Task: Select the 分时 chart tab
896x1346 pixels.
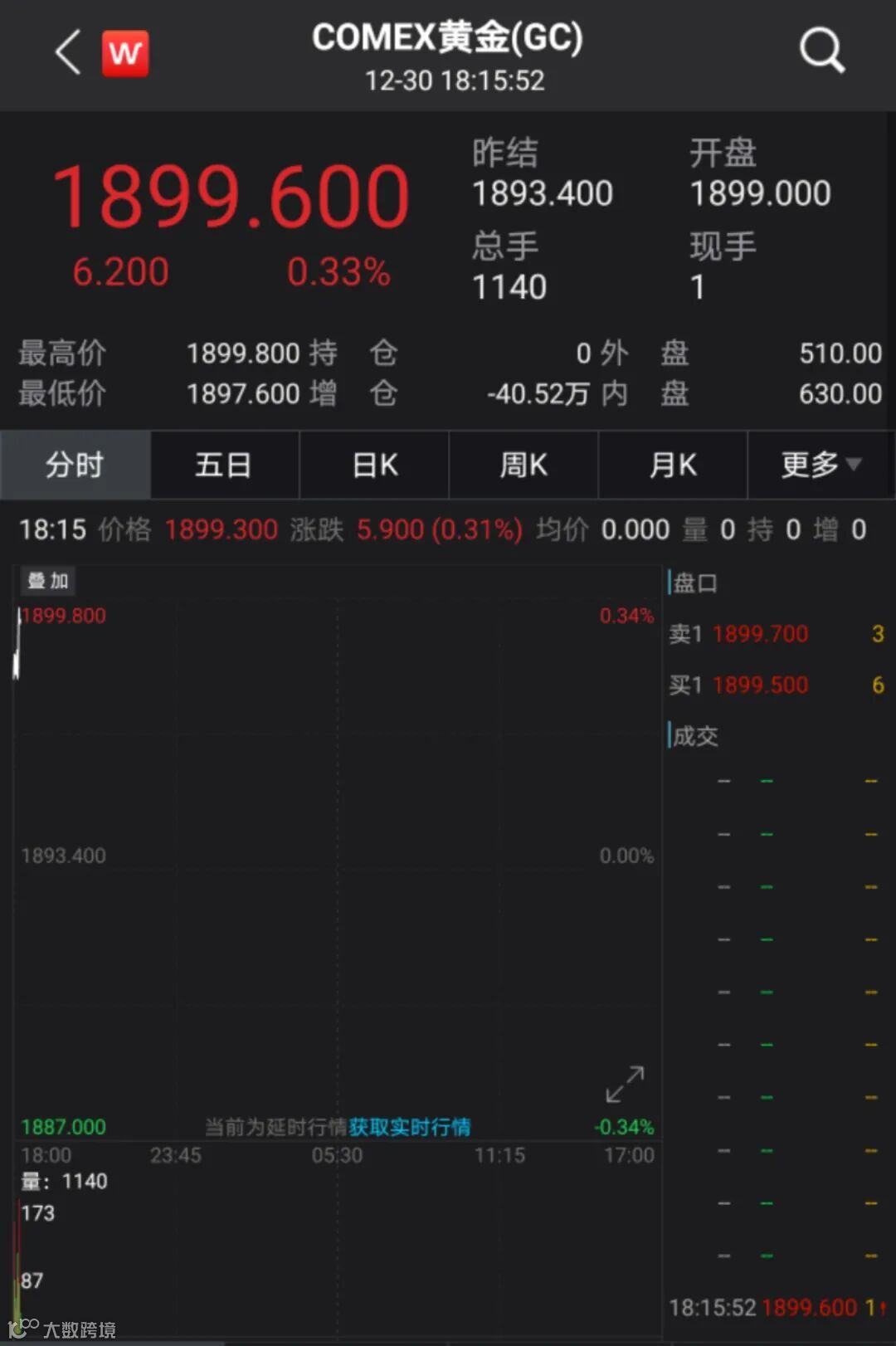Action: tap(75, 465)
